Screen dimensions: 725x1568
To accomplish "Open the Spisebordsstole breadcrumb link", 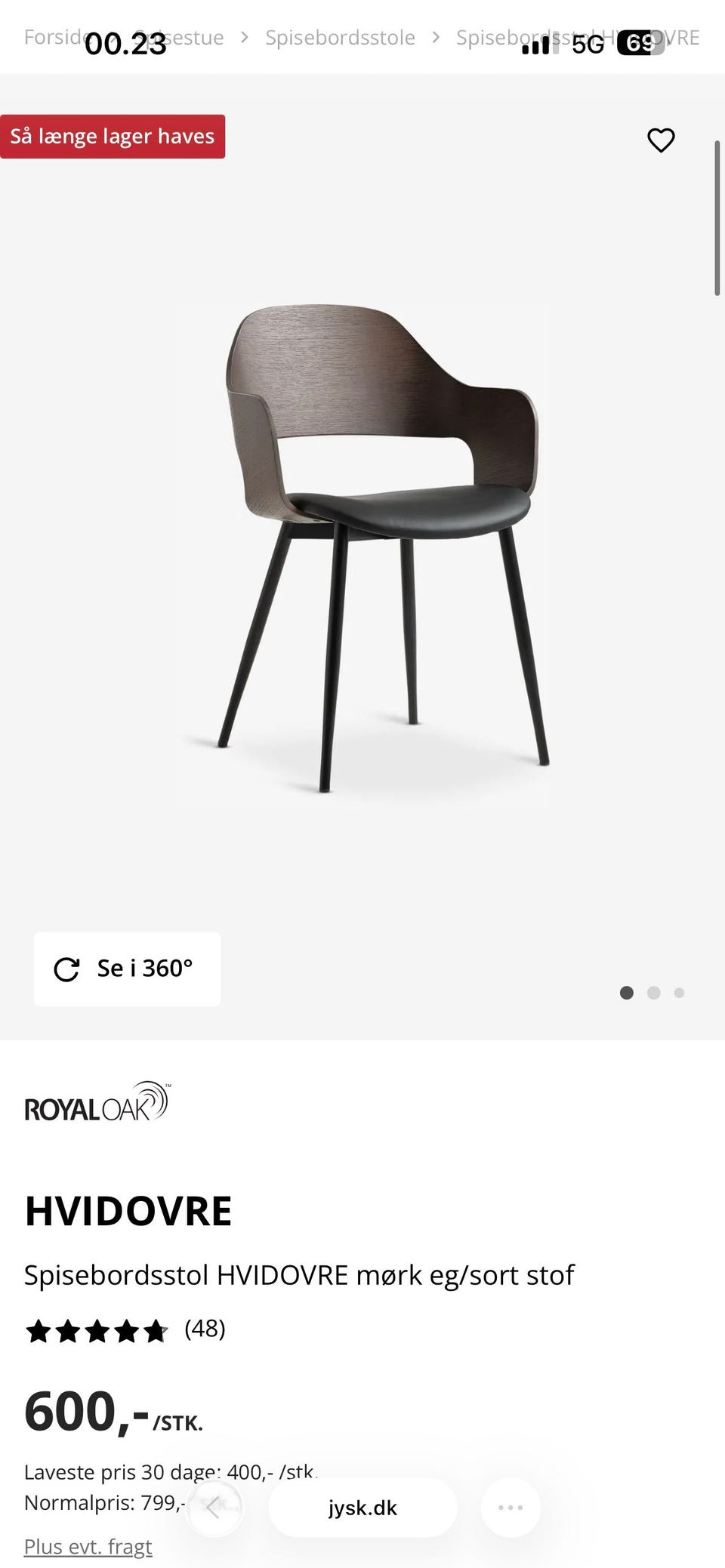I will click(x=340, y=38).
